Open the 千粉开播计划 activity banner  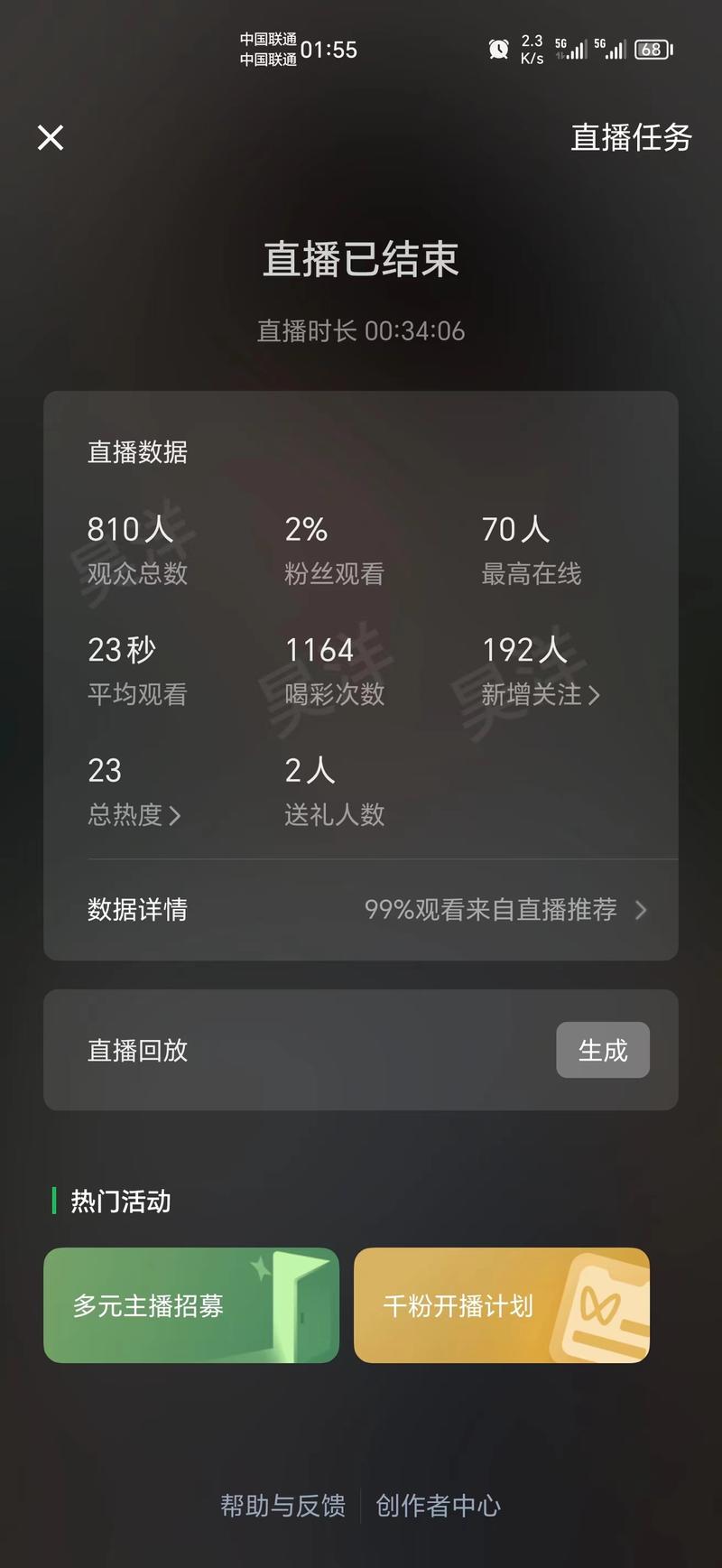click(x=501, y=1304)
